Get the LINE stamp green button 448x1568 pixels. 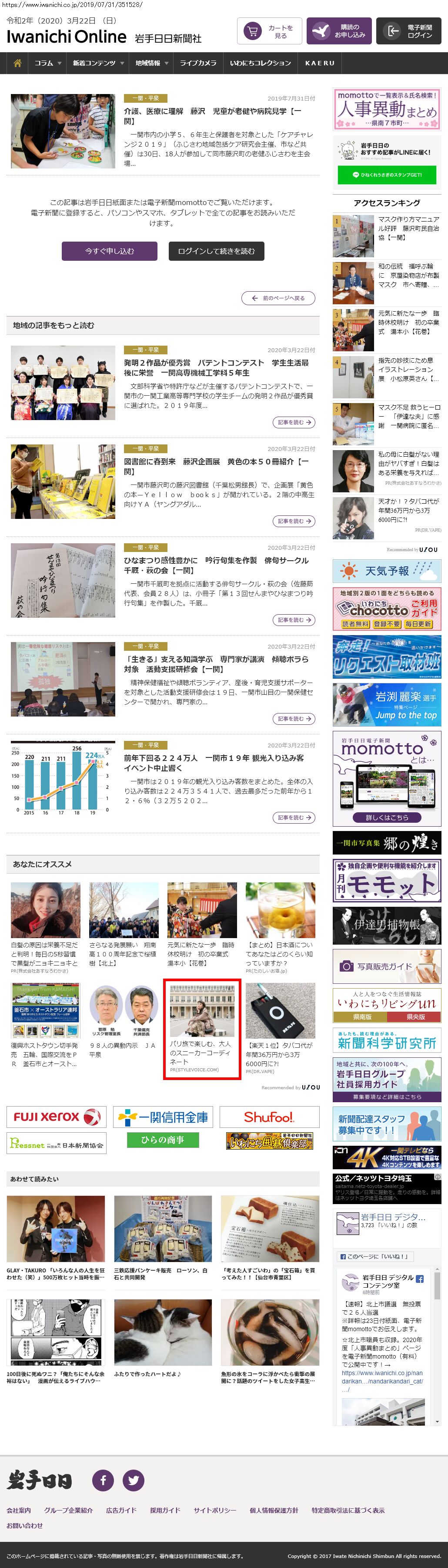pyautogui.click(x=387, y=175)
